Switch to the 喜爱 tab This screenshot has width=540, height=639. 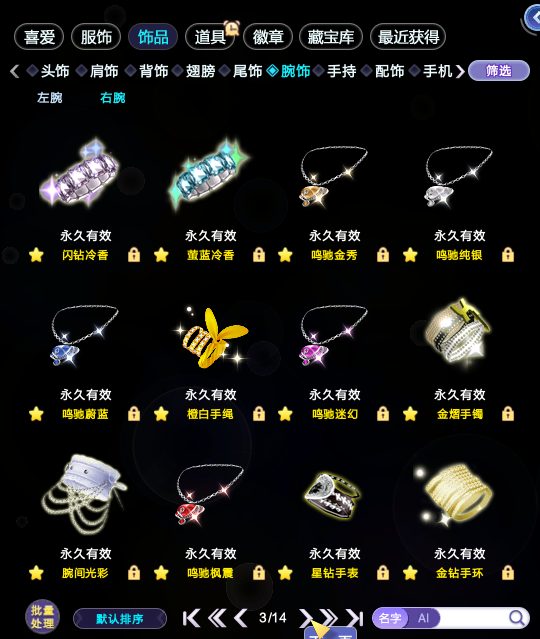pos(39,37)
